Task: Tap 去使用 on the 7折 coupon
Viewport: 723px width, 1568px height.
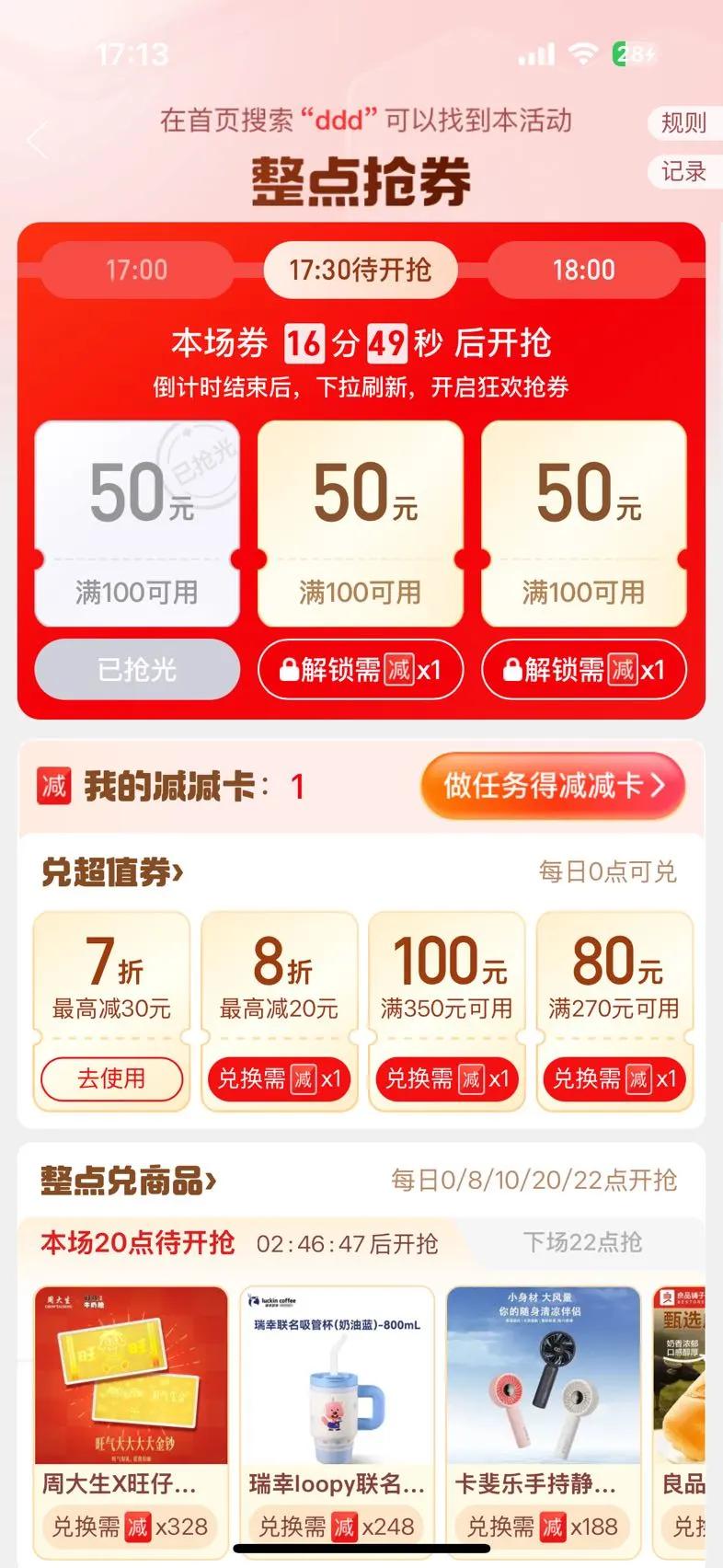Action: 111,1078
